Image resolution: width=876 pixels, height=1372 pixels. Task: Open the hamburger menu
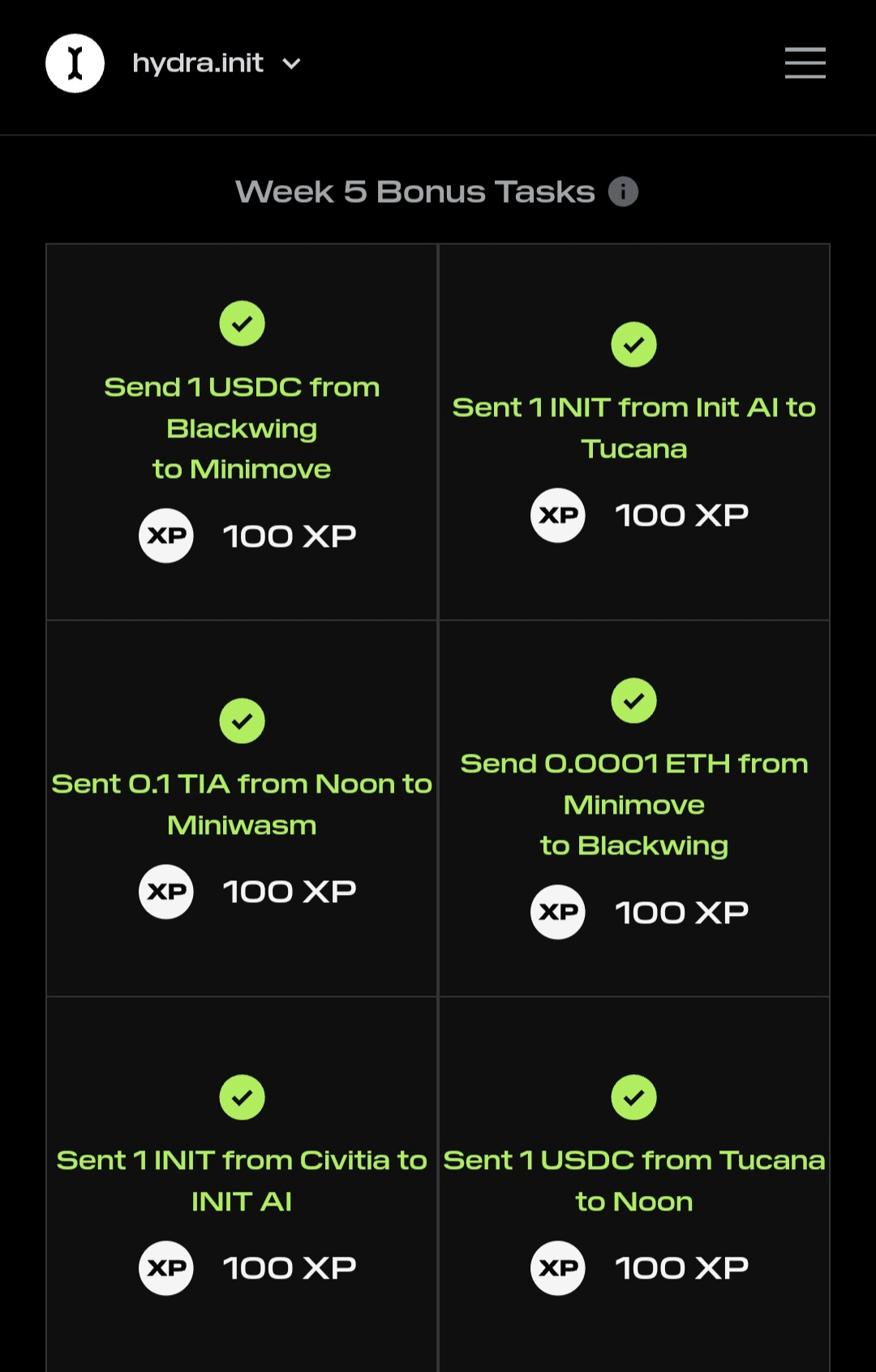coord(805,62)
